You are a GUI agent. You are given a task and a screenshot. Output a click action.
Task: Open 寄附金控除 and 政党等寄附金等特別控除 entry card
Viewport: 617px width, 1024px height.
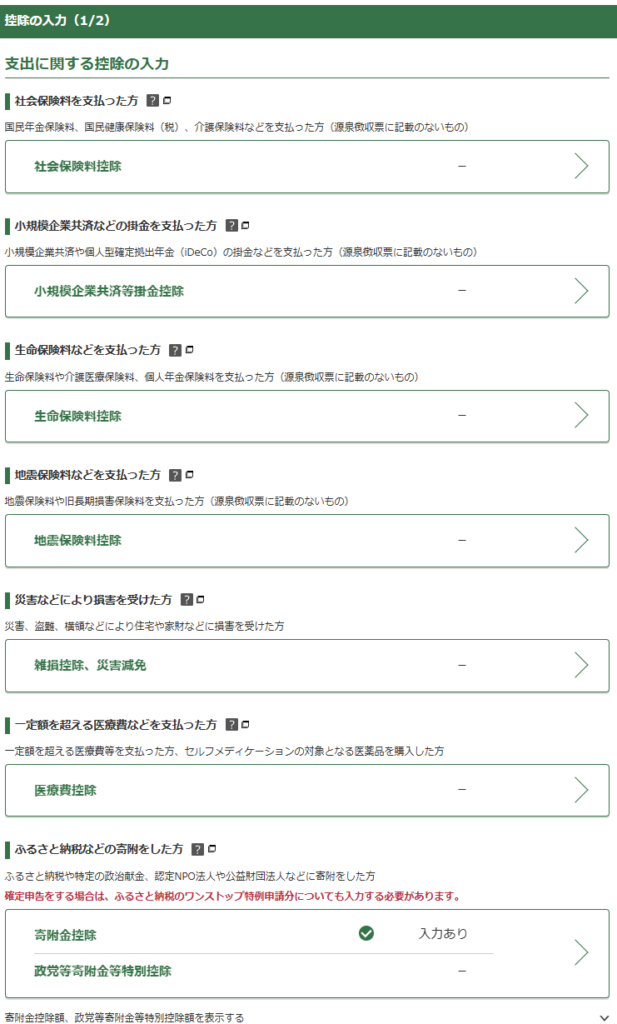(x=307, y=953)
